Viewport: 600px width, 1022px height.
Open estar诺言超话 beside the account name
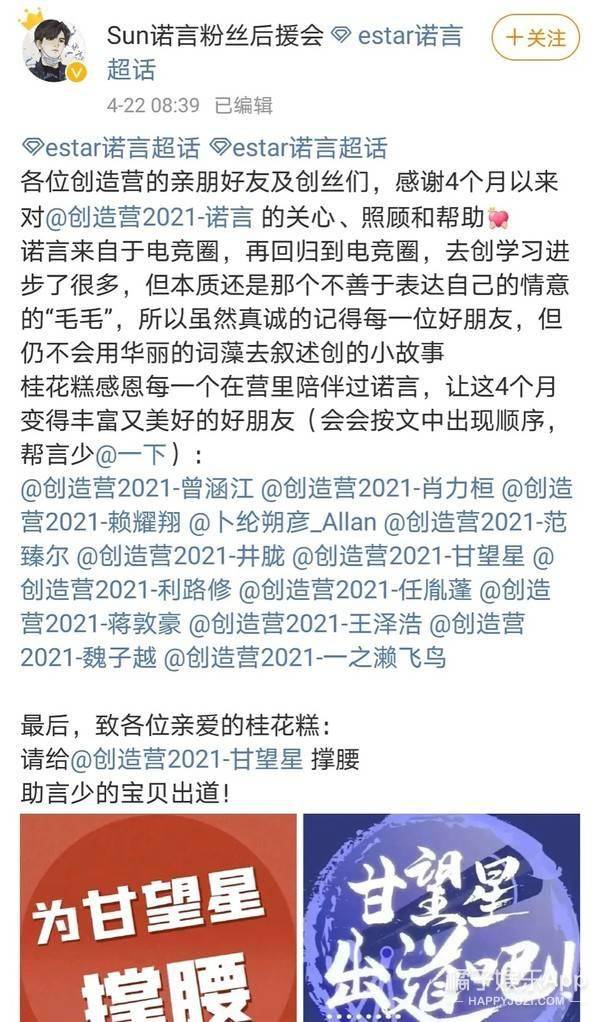tap(400, 38)
